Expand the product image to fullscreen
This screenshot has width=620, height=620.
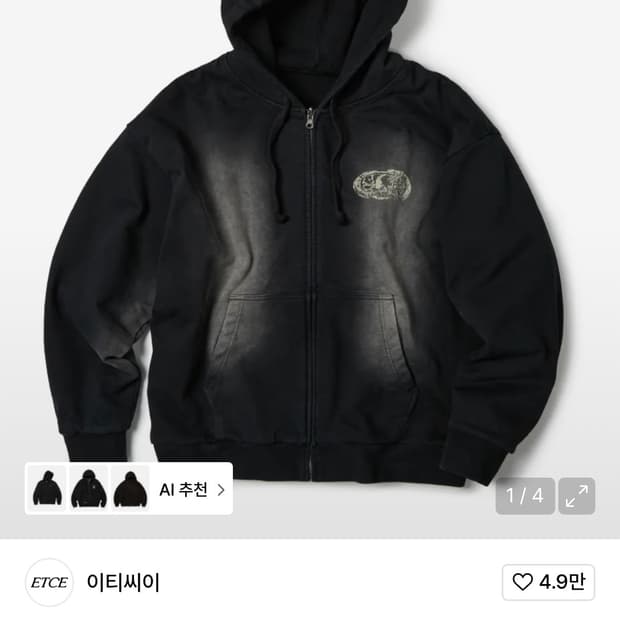pyautogui.click(x=576, y=496)
